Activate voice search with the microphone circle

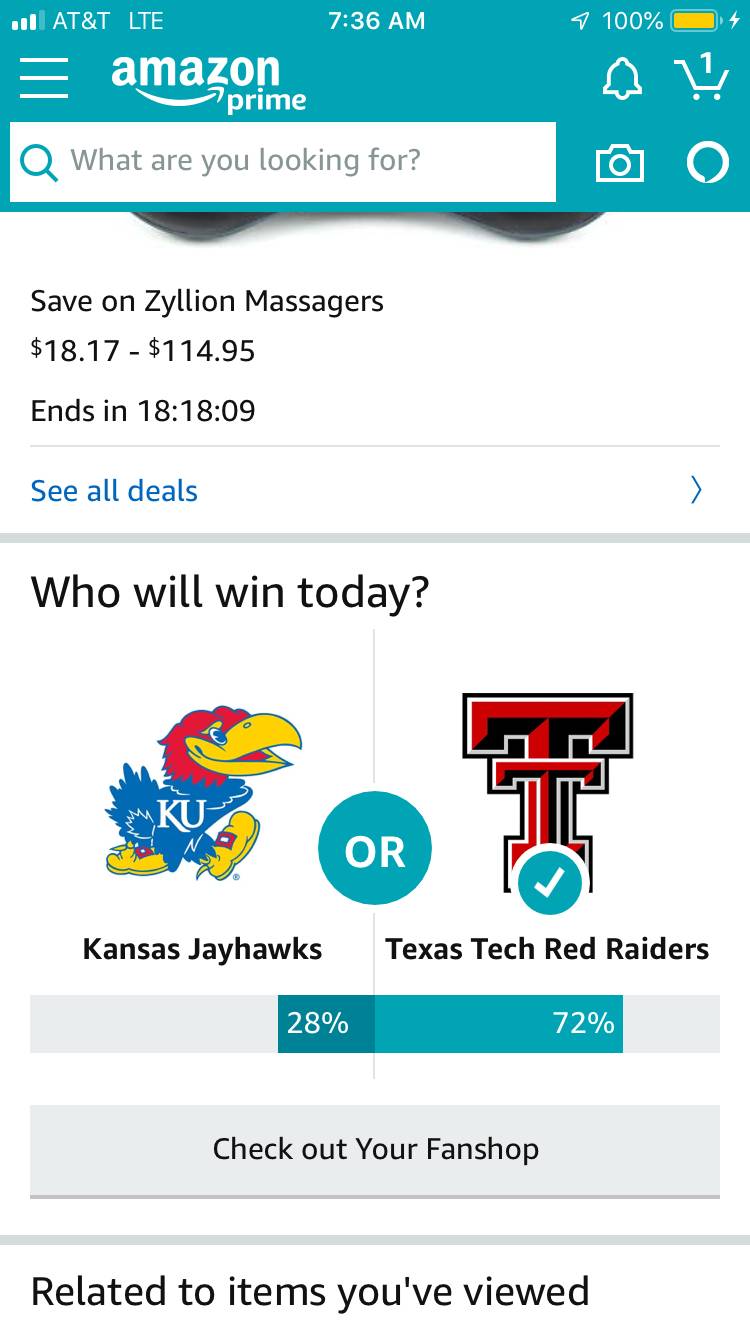tap(707, 162)
